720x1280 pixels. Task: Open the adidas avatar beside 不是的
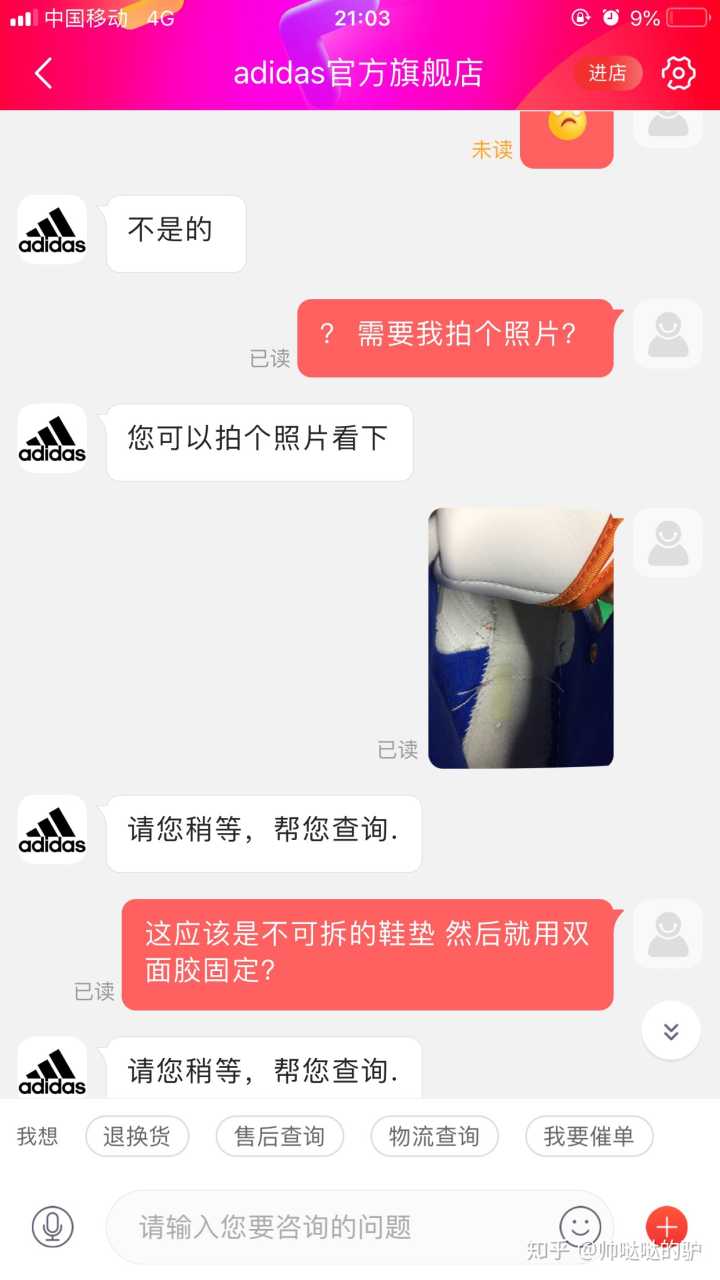[52, 230]
